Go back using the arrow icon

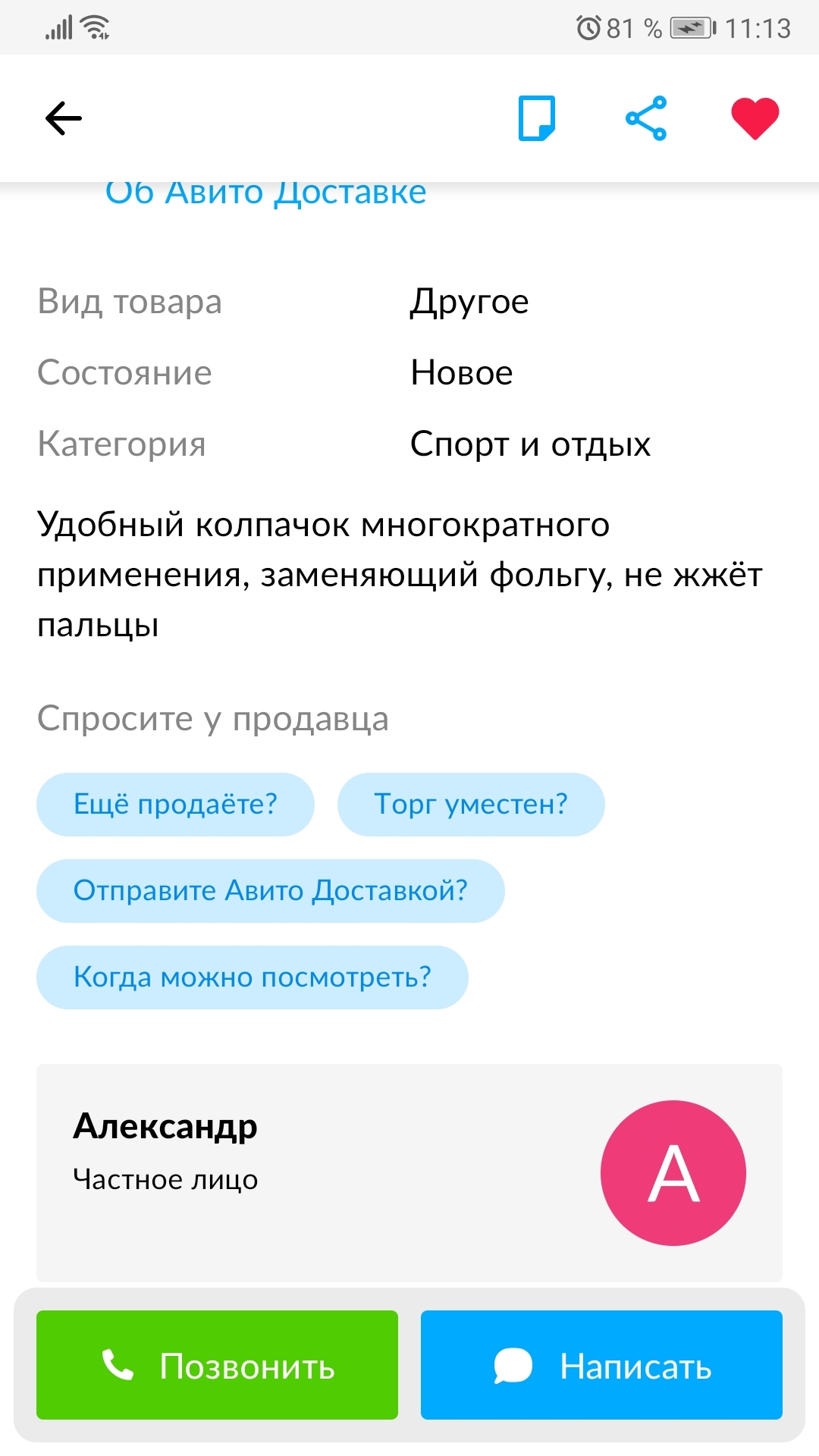(64, 118)
